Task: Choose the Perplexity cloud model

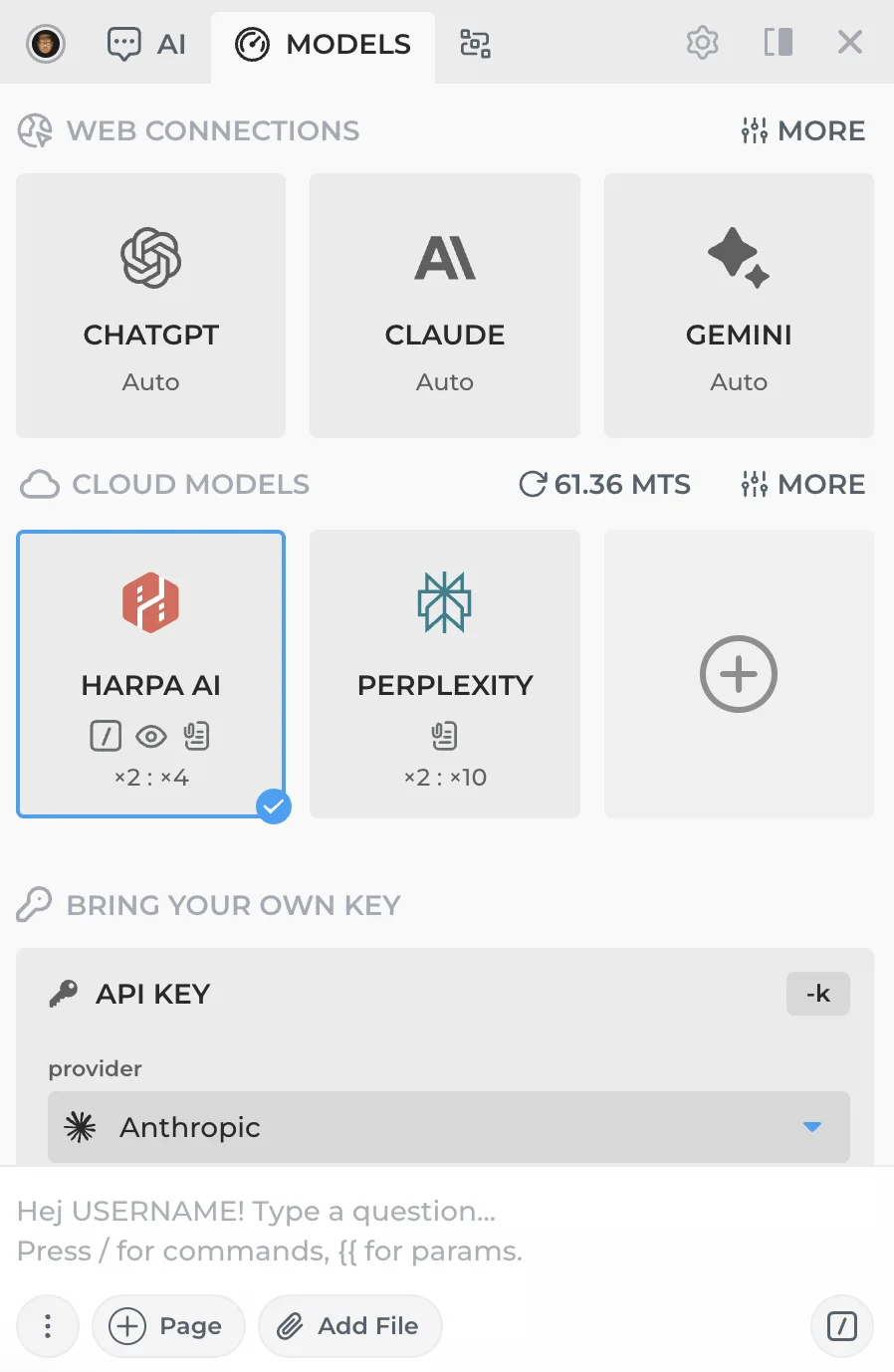Action: click(445, 674)
